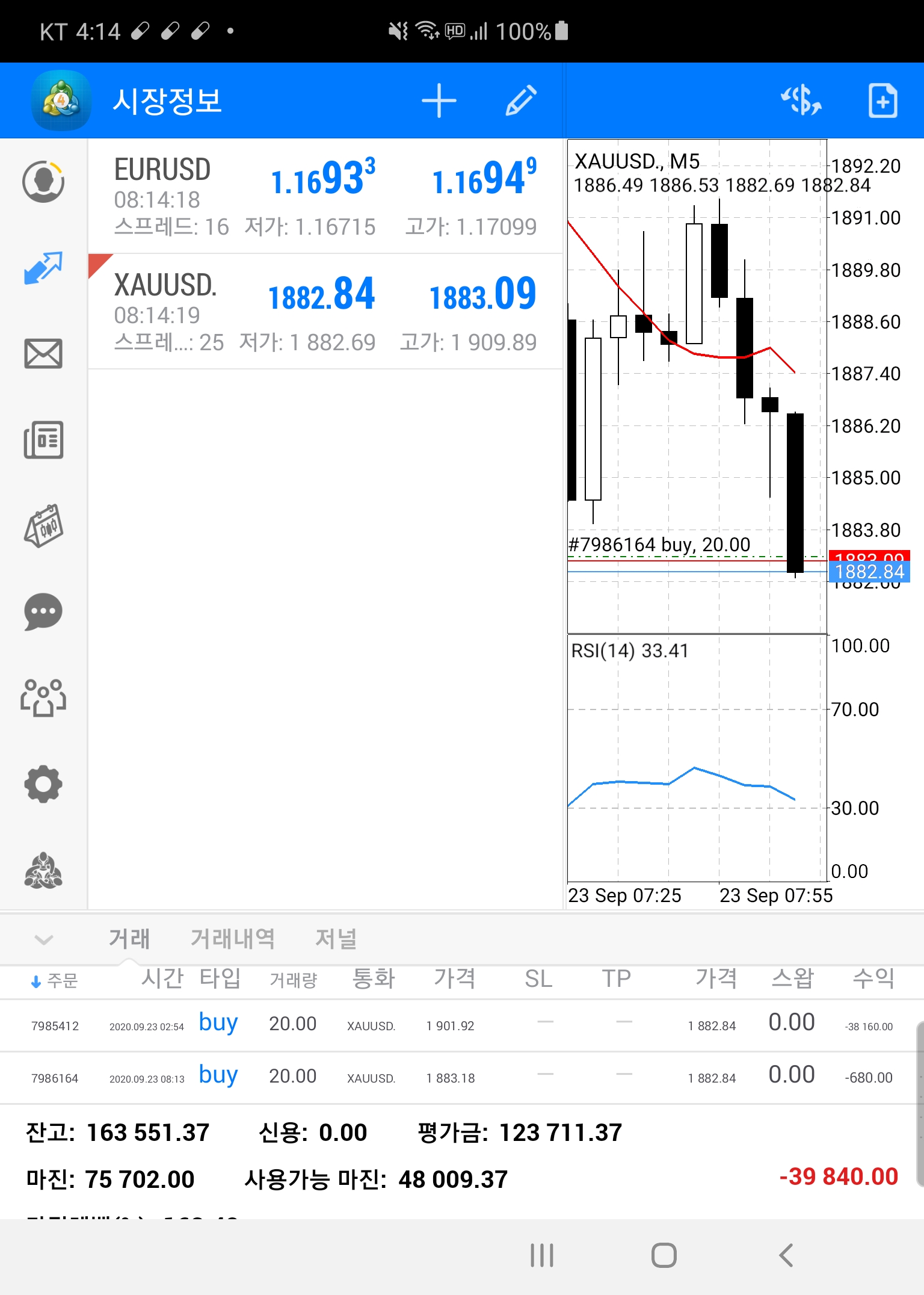Collapse the bottom trade panel chevron
The image size is (924, 1295).
44,939
